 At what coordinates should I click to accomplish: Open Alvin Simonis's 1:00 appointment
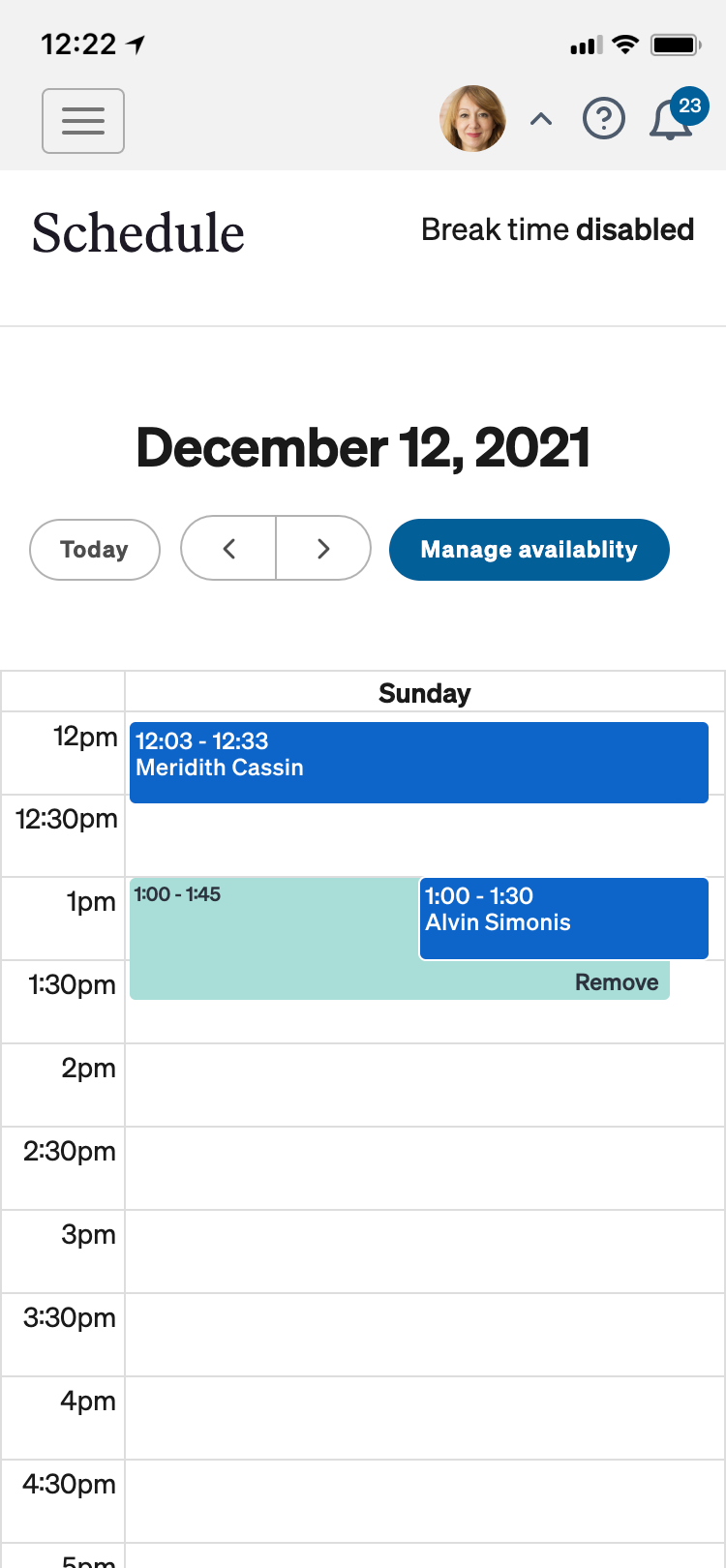point(563,919)
